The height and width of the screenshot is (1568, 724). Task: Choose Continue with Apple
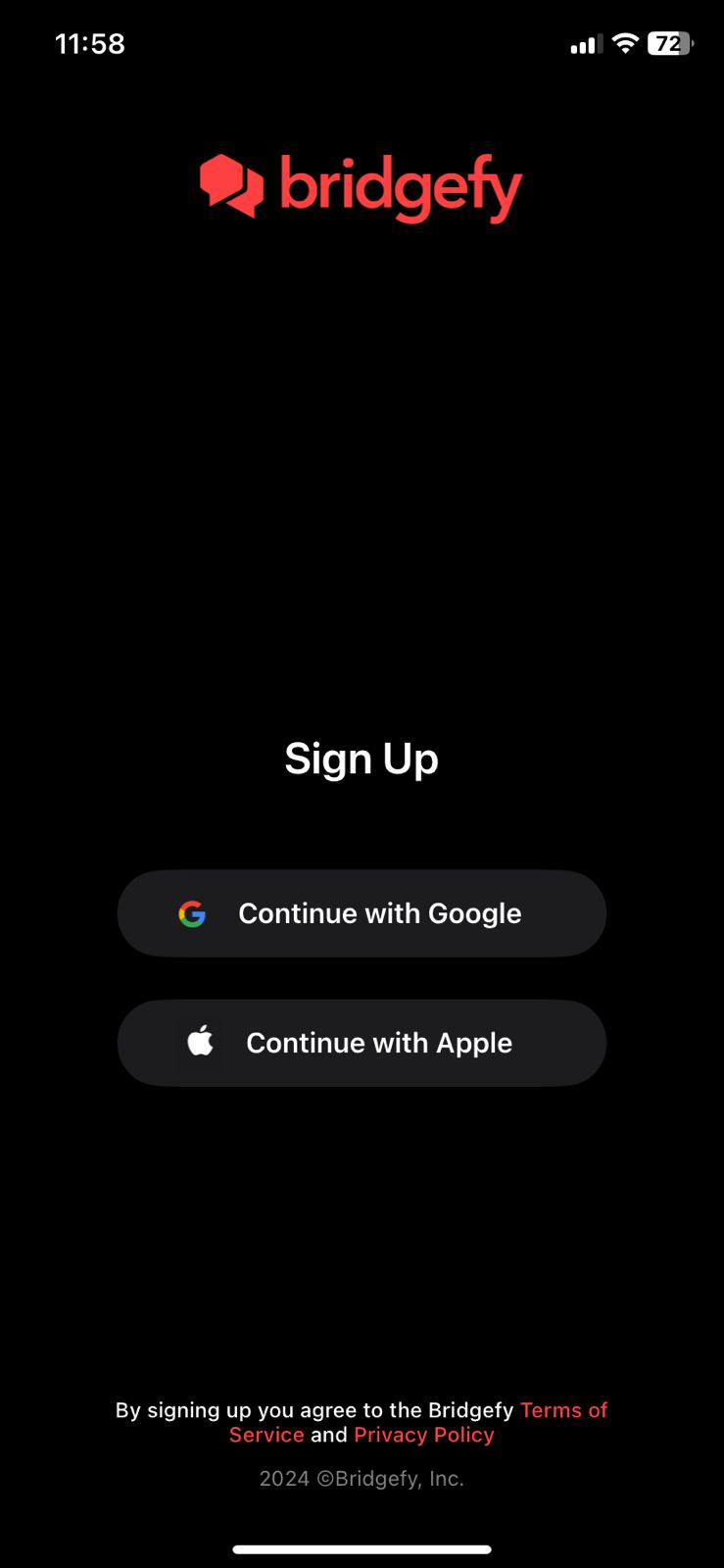point(362,1043)
